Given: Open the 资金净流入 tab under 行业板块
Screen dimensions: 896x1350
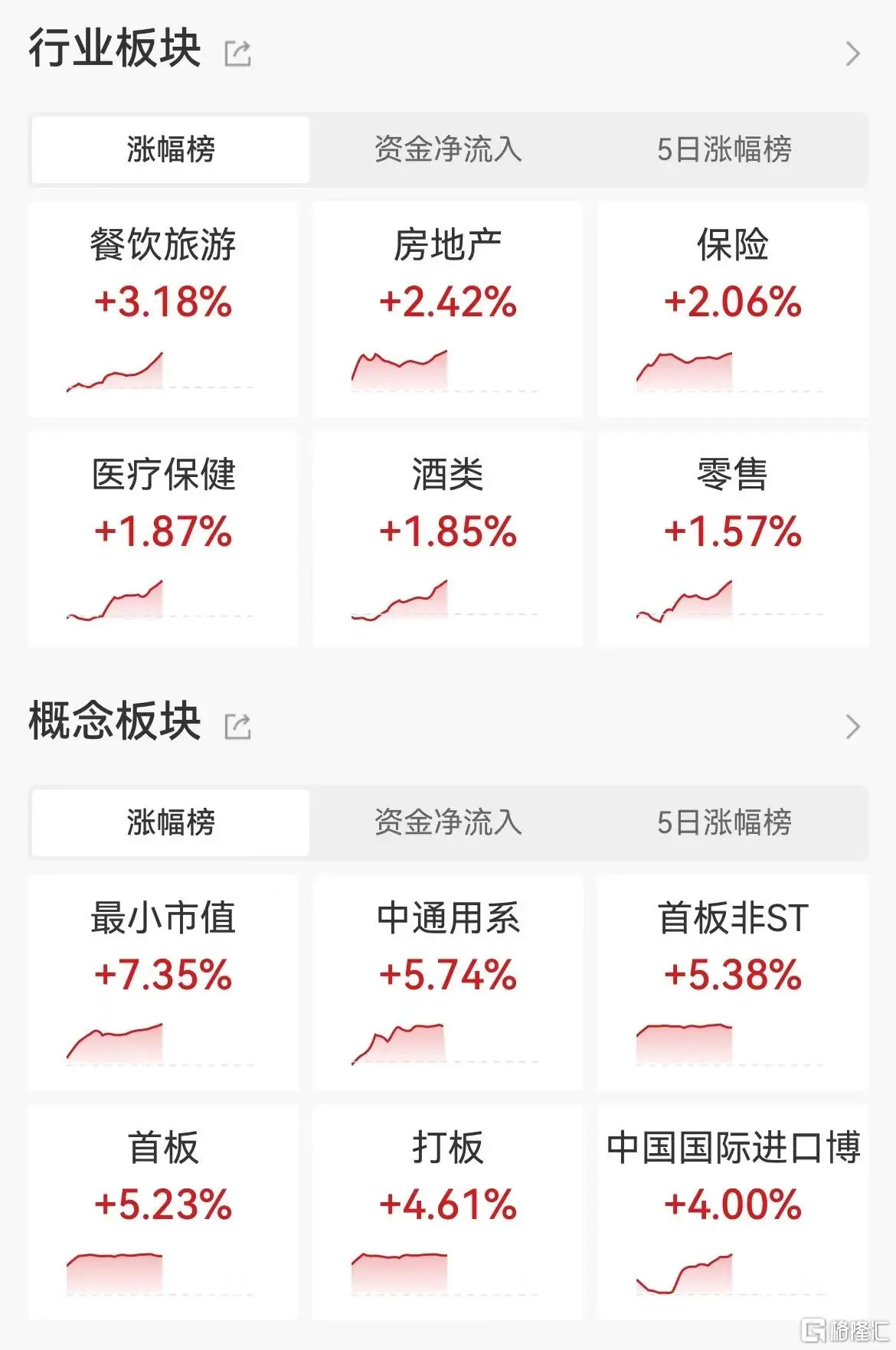Looking at the screenshot, I should pos(448,151).
